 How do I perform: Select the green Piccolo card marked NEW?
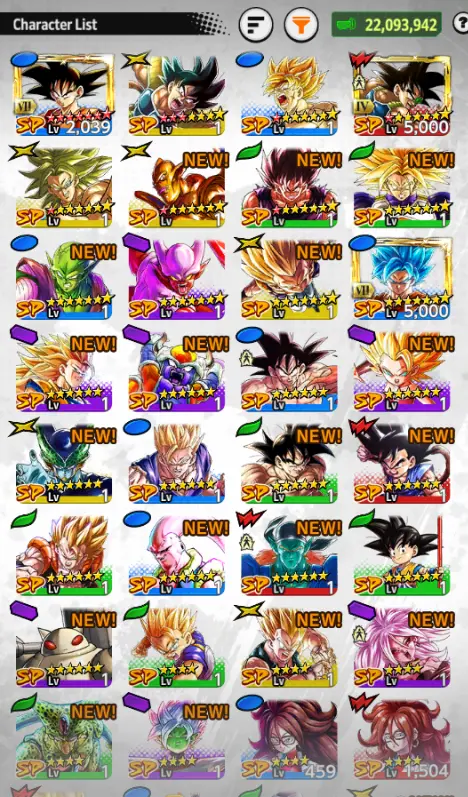64,278
